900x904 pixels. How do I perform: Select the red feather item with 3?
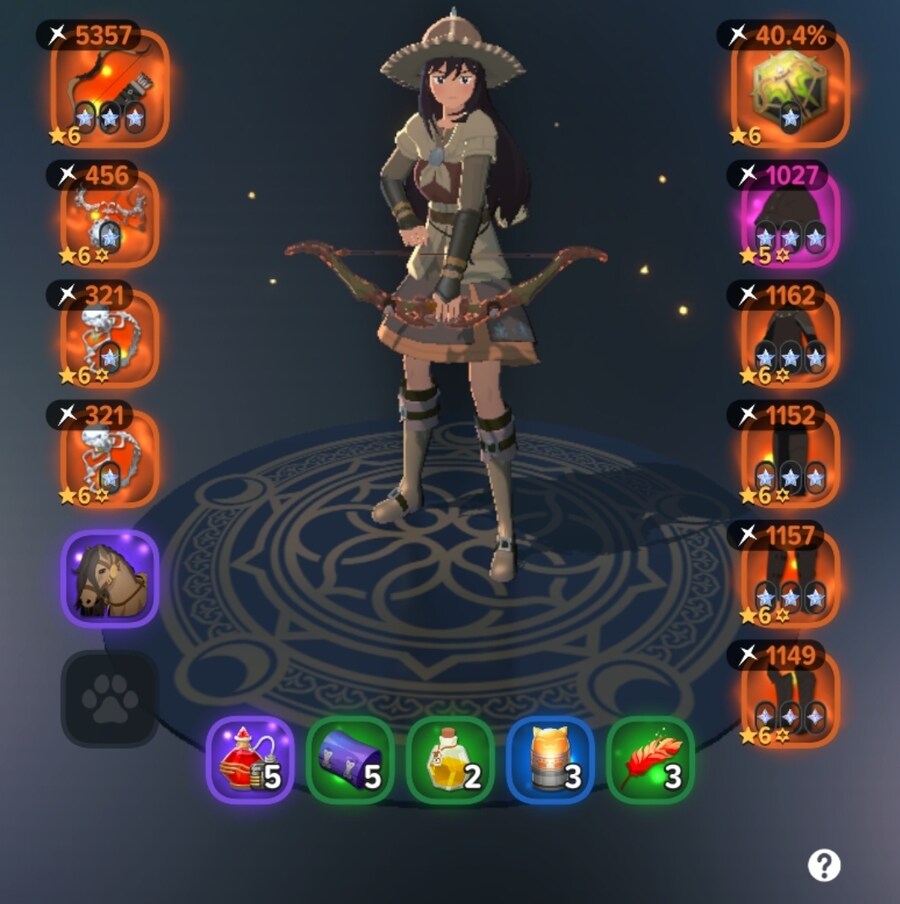pyautogui.click(x=650, y=760)
